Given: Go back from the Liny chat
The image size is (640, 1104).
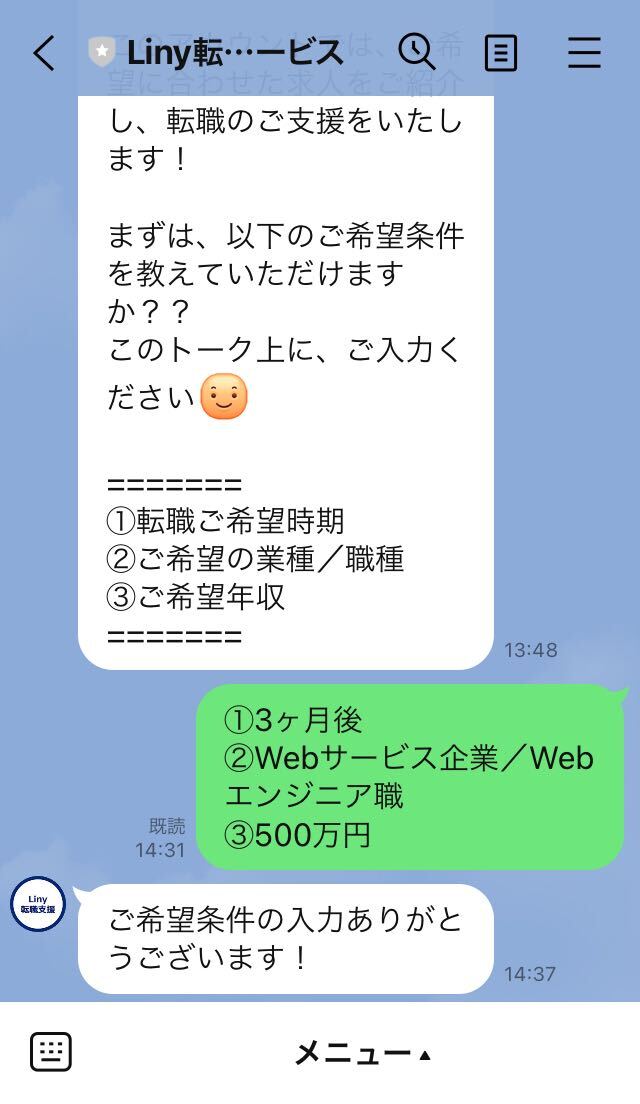Looking at the screenshot, I should [x=44, y=54].
